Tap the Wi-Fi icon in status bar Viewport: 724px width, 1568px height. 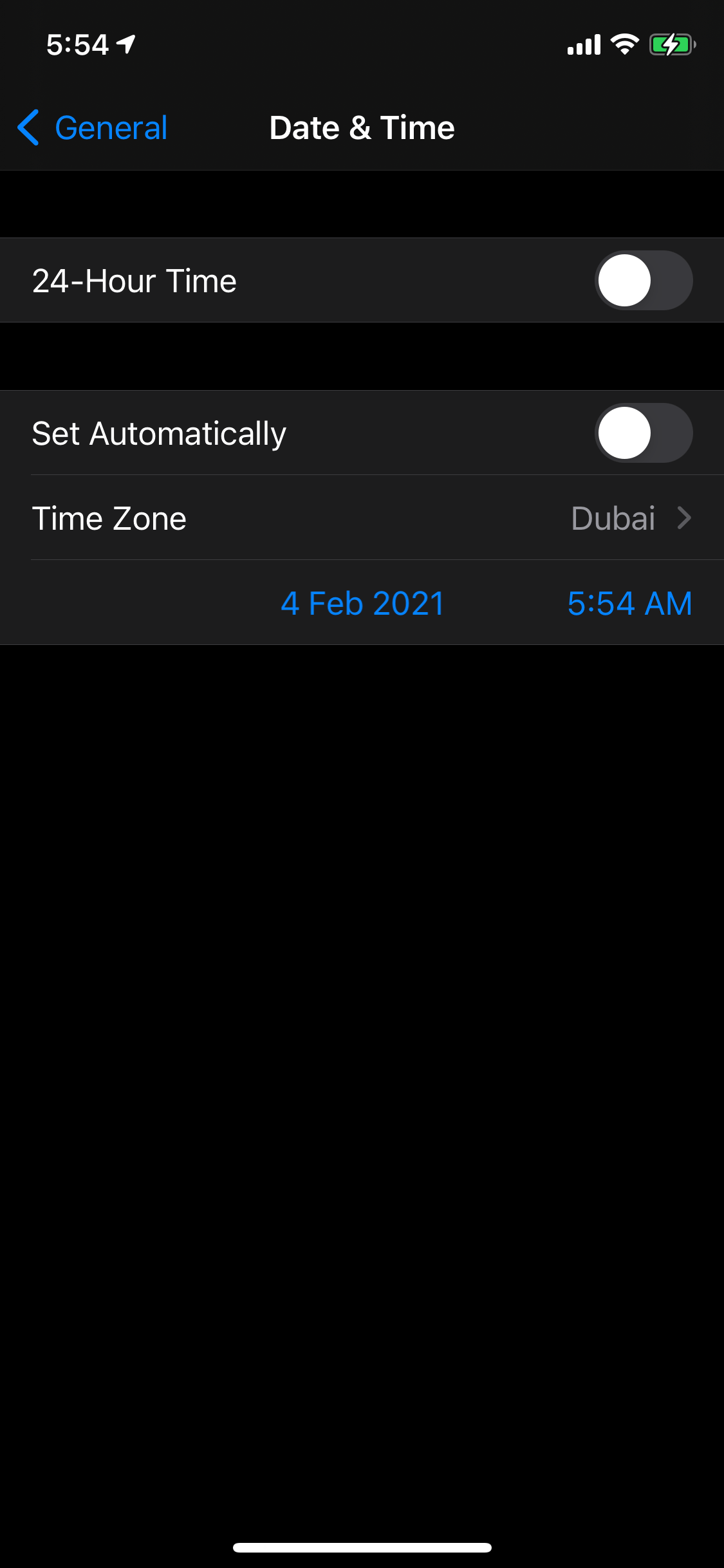click(x=622, y=42)
